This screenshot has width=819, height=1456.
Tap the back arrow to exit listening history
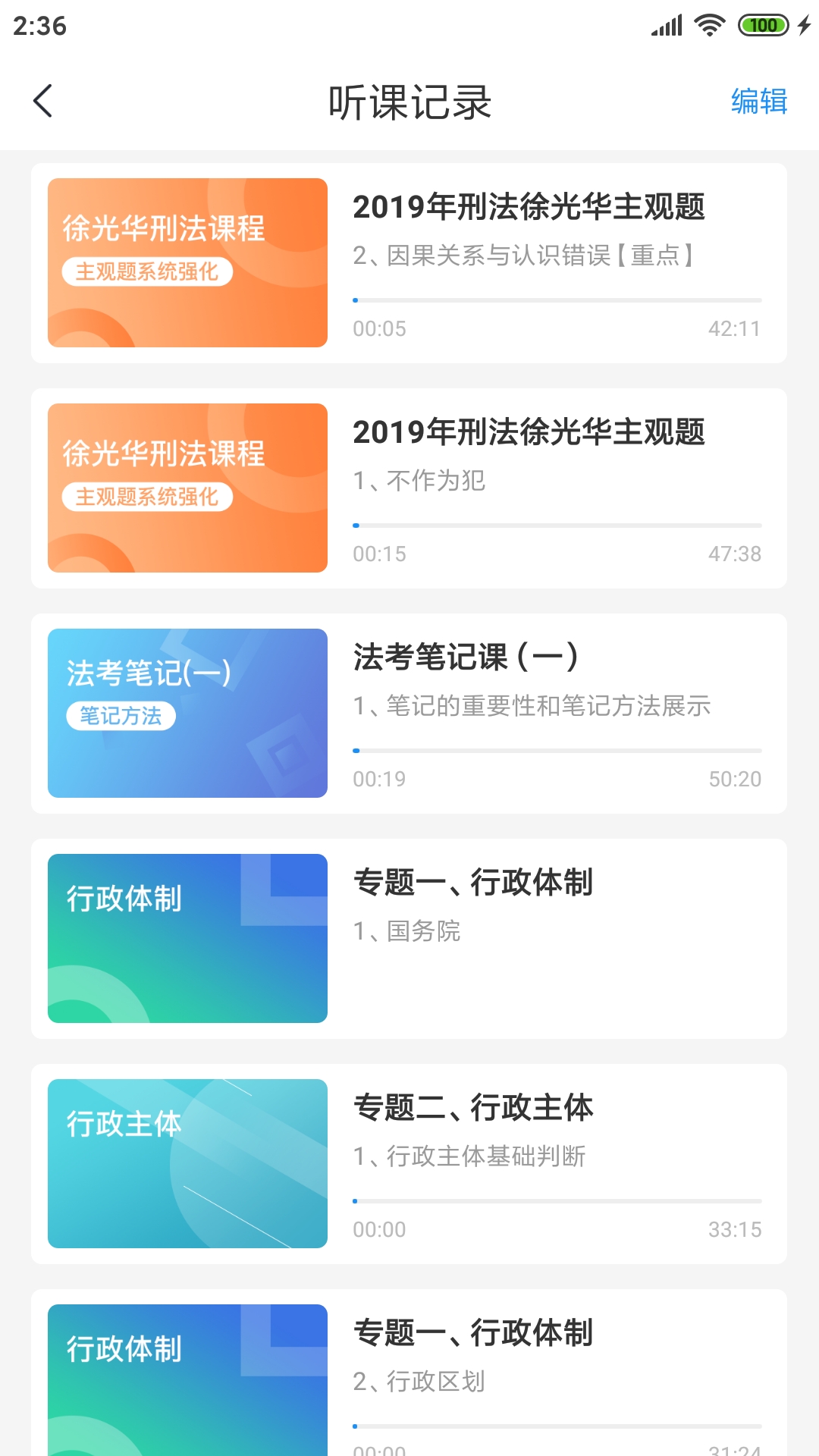[43, 101]
